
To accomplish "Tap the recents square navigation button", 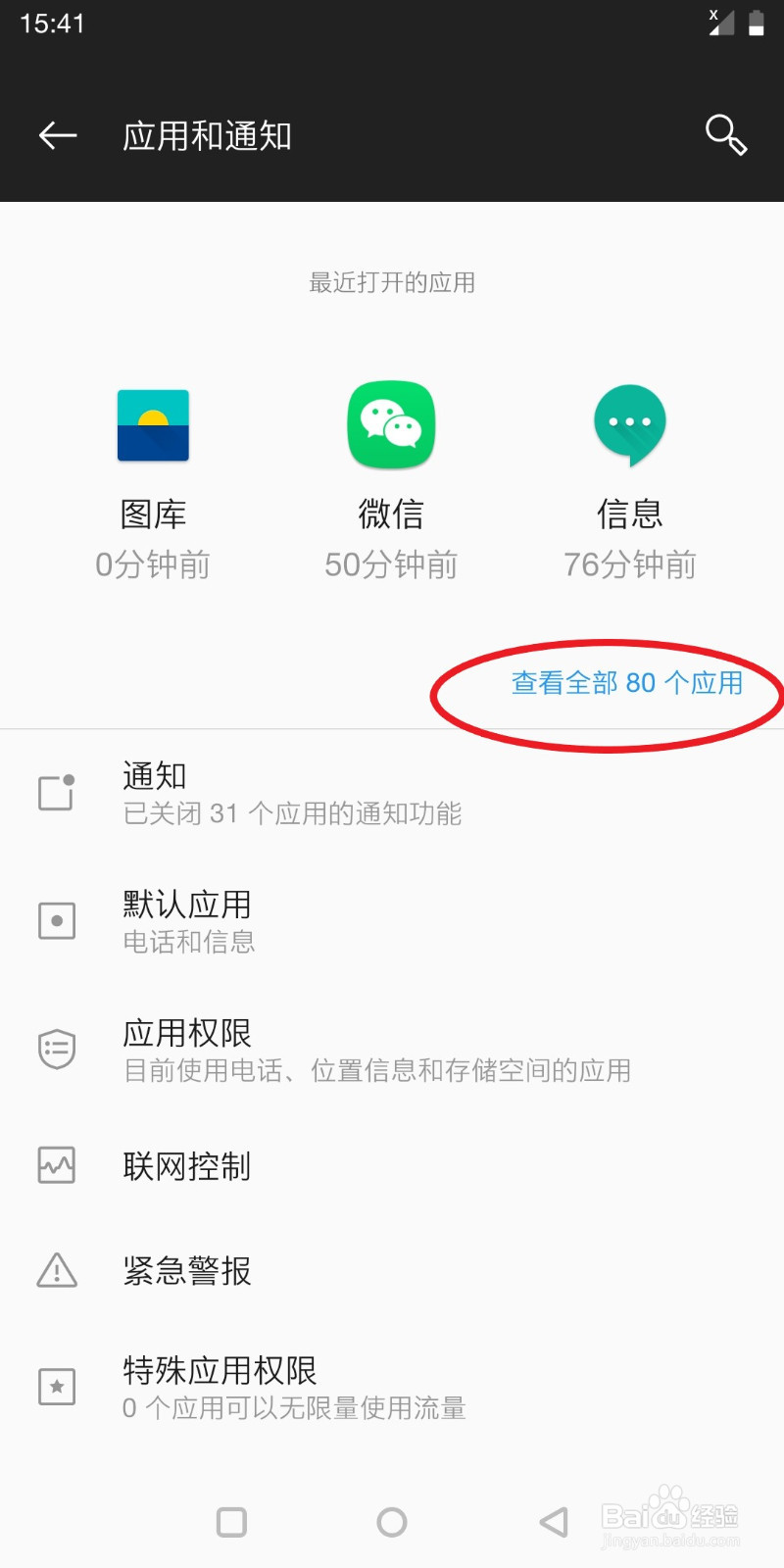I will (231, 1522).
